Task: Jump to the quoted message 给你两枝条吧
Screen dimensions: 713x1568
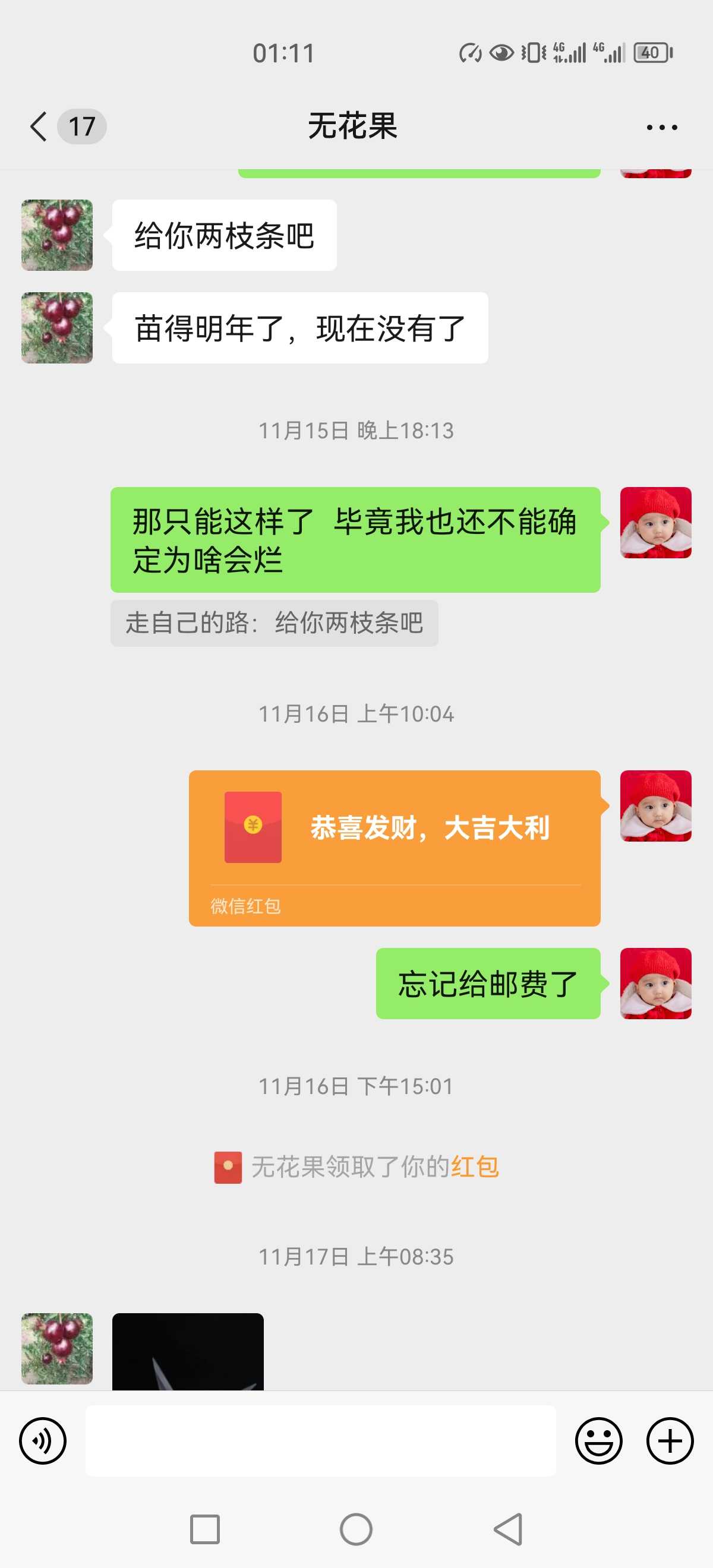Action: pyautogui.click(x=274, y=622)
